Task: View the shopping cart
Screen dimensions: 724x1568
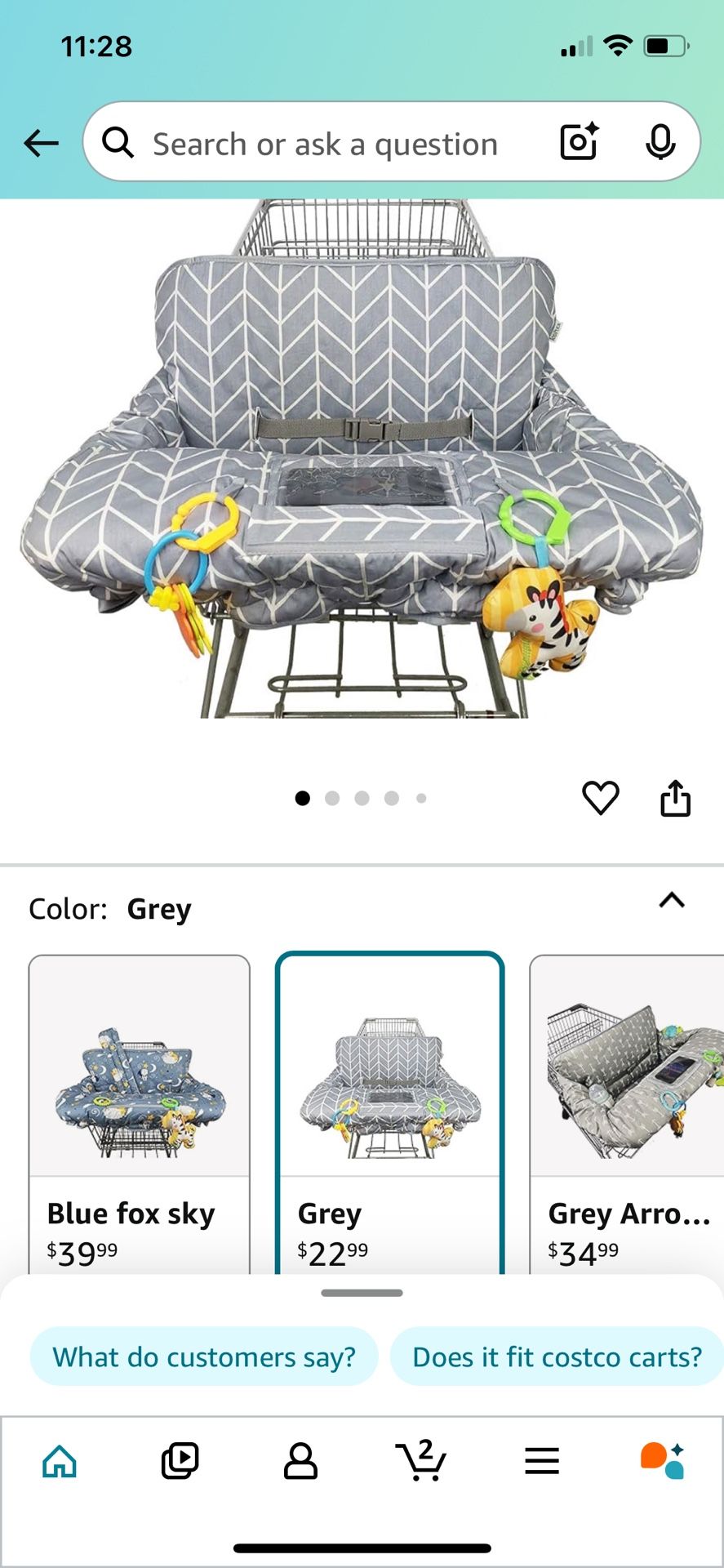Action: pyautogui.click(x=421, y=1461)
